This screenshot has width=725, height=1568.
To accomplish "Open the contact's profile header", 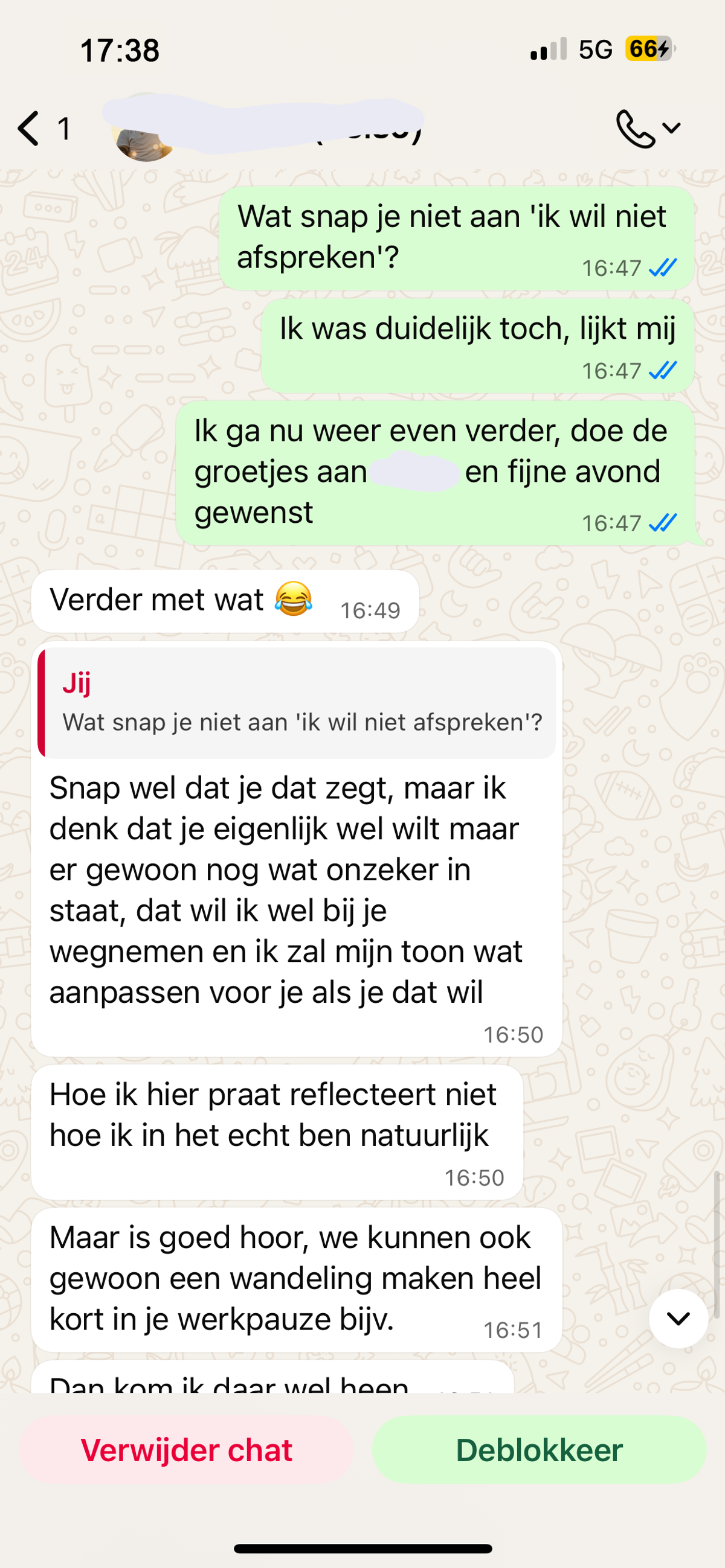I will [x=268, y=129].
